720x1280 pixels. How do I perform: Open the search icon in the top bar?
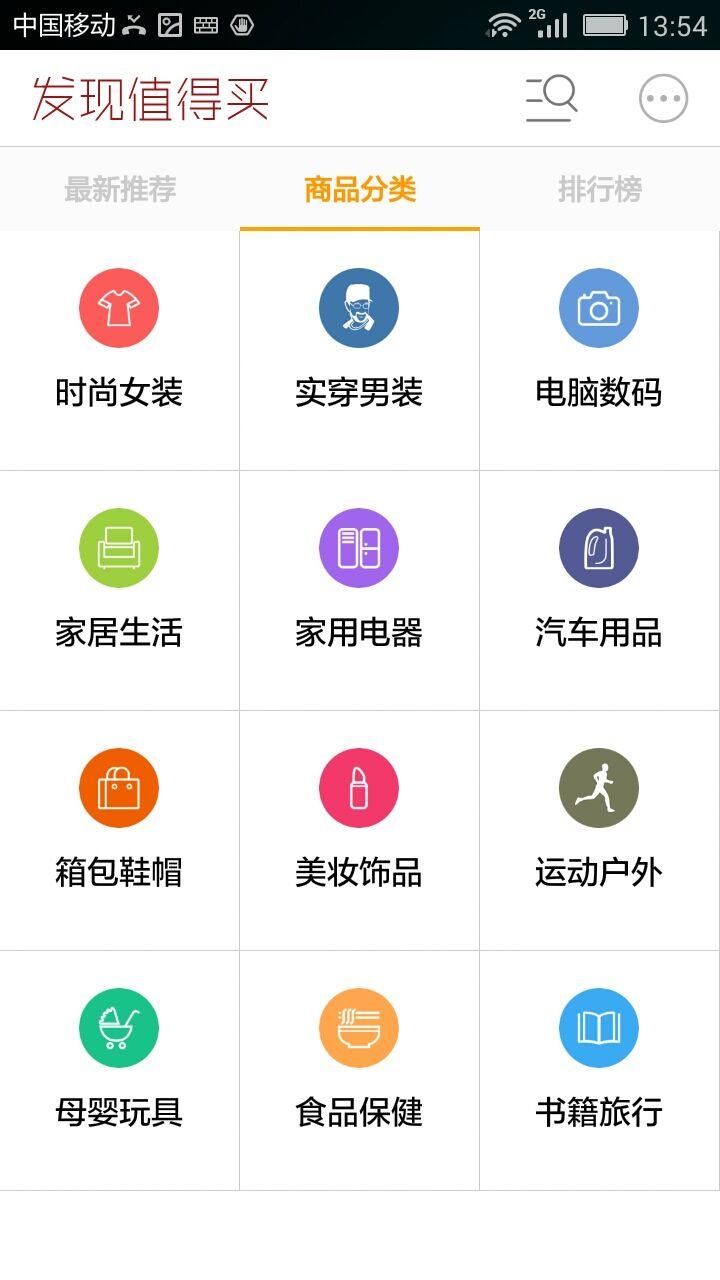coord(551,97)
